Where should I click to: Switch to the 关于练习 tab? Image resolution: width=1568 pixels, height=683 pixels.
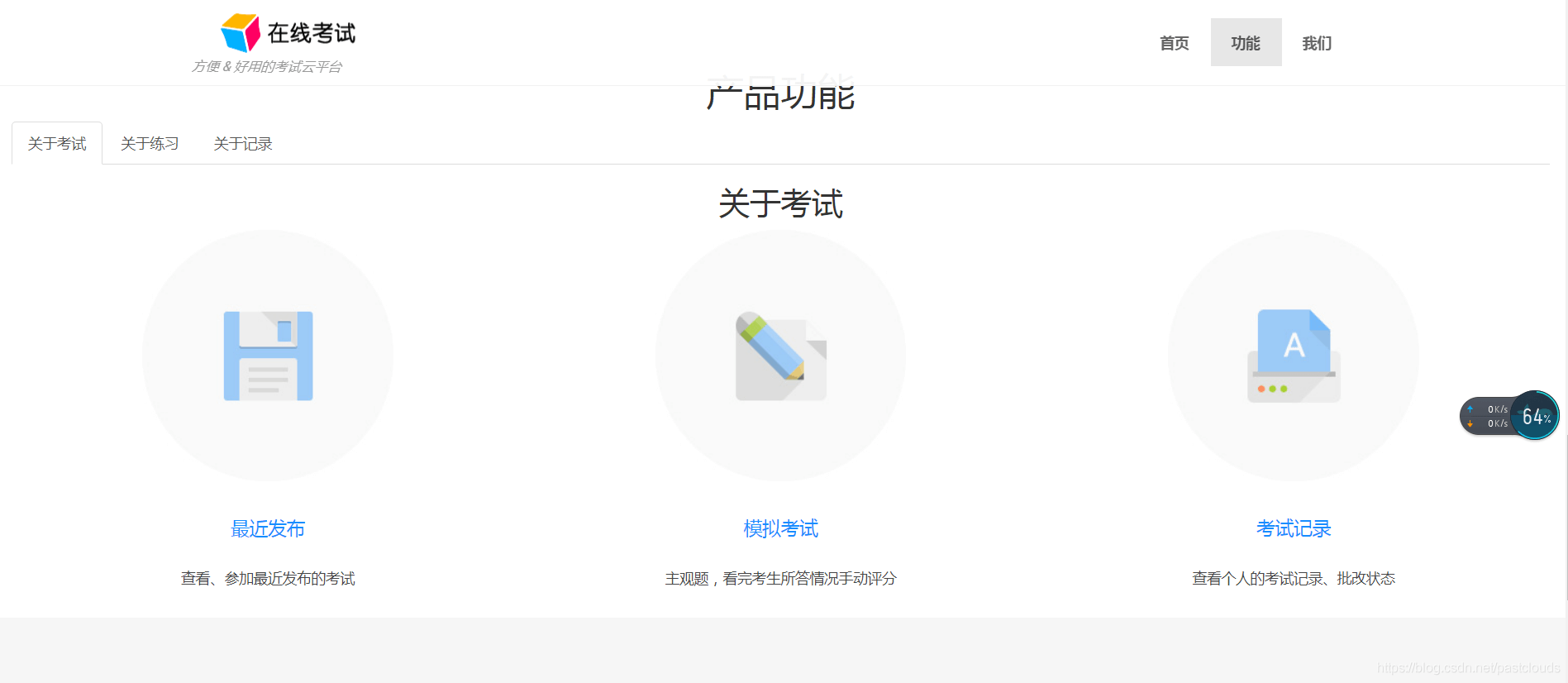tap(150, 144)
